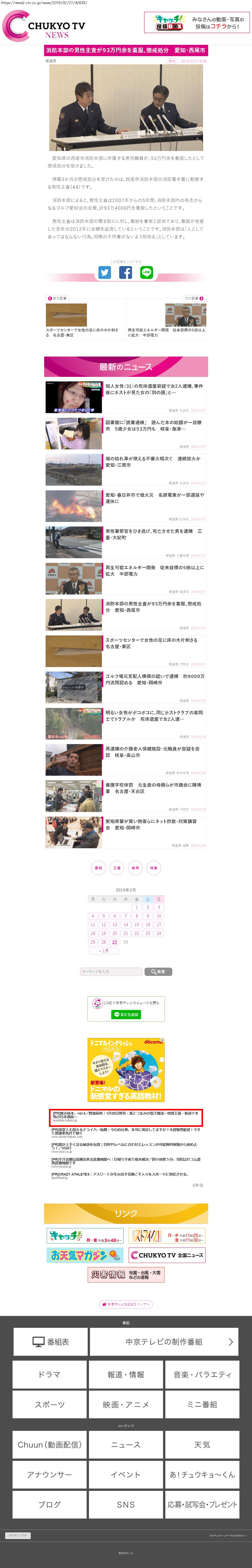
Task: Share this article on Facebook
Action: [x=125, y=273]
